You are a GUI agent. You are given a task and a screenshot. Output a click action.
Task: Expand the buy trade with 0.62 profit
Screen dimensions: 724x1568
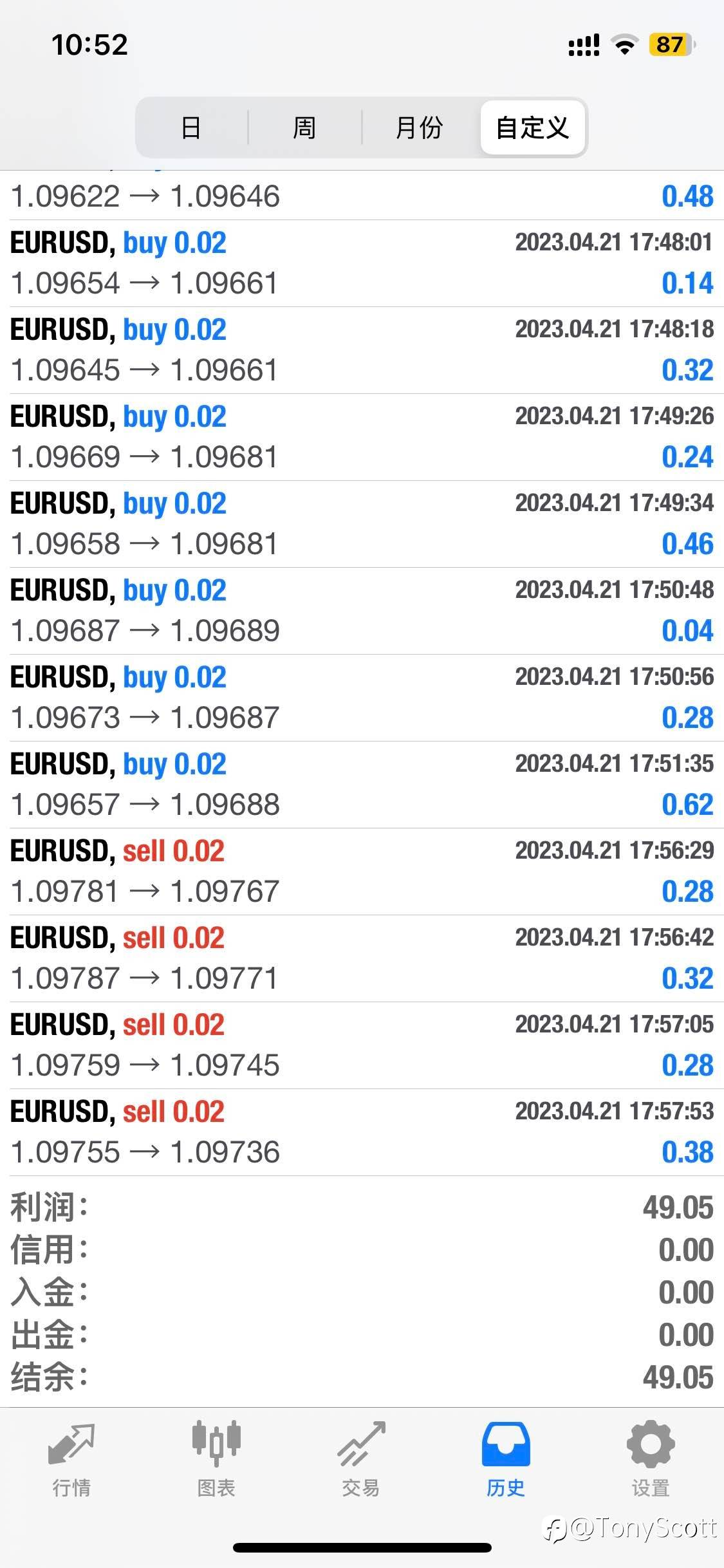pyautogui.click(x=362, y=785)
